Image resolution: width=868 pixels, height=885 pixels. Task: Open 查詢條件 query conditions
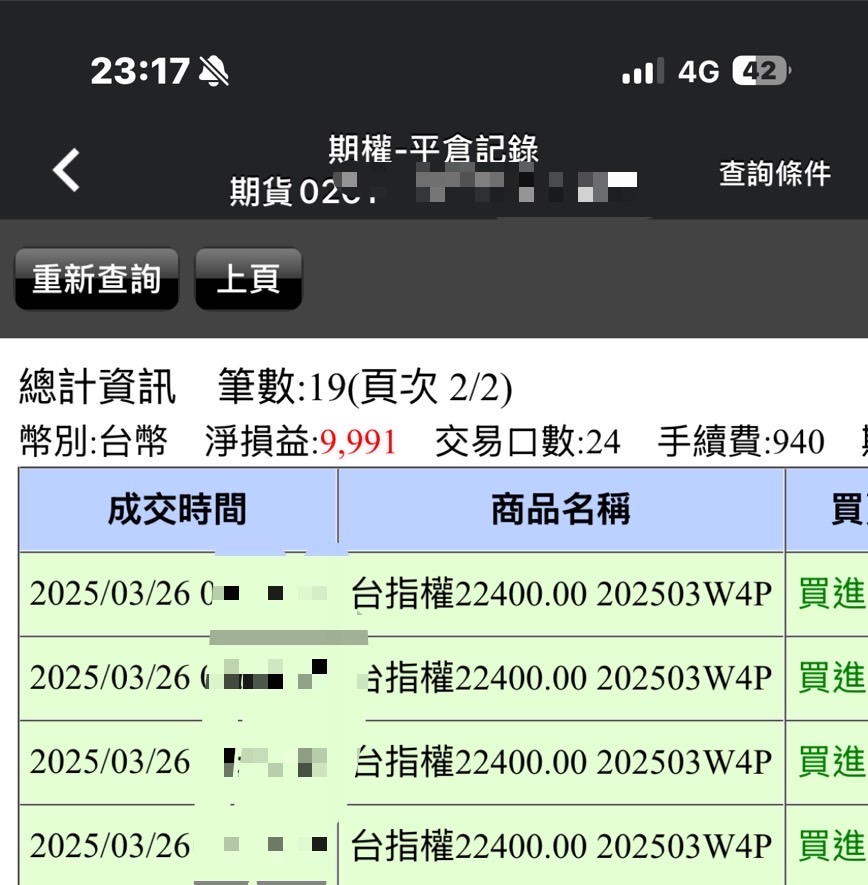tap(772, 172)
